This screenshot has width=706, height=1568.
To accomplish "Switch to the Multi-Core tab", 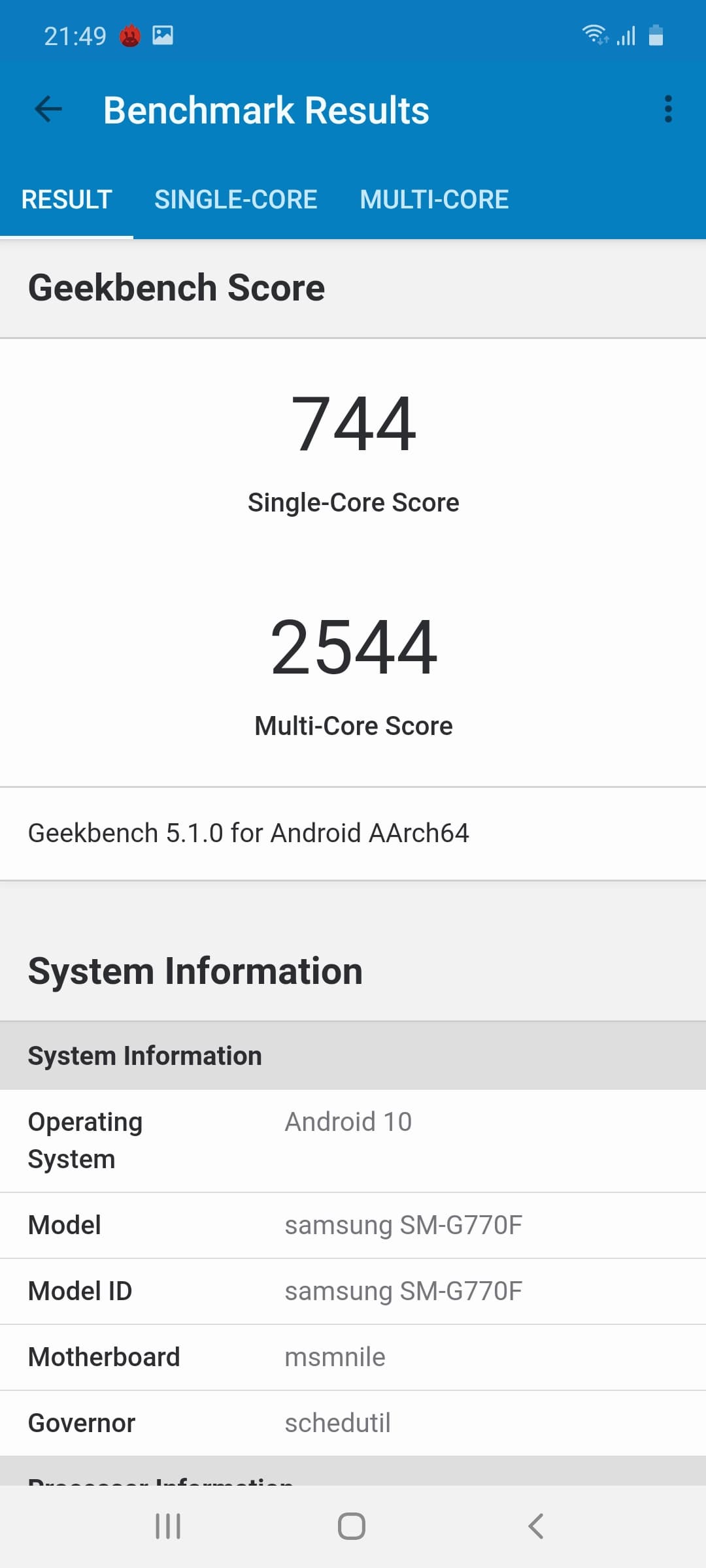I will tap(434, 199).
